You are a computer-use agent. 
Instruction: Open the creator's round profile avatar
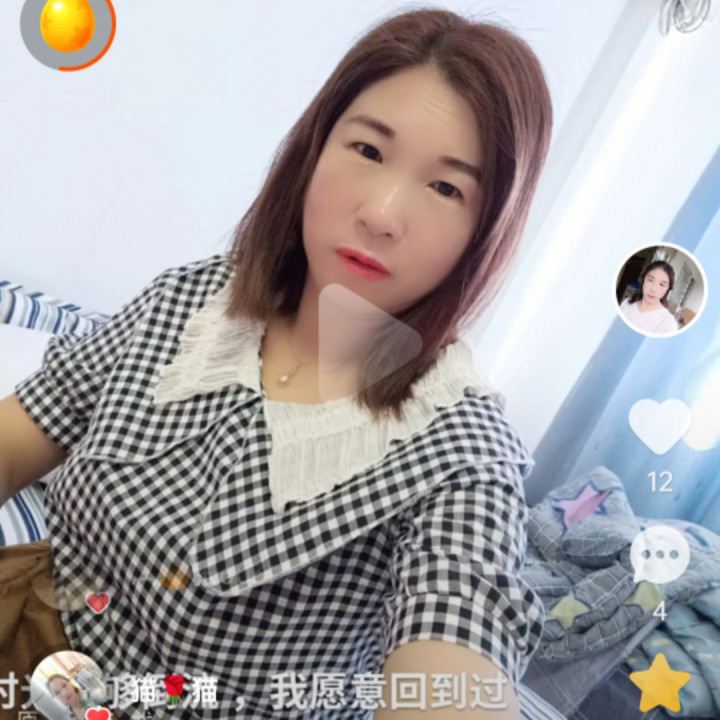(x=660, y=290)
